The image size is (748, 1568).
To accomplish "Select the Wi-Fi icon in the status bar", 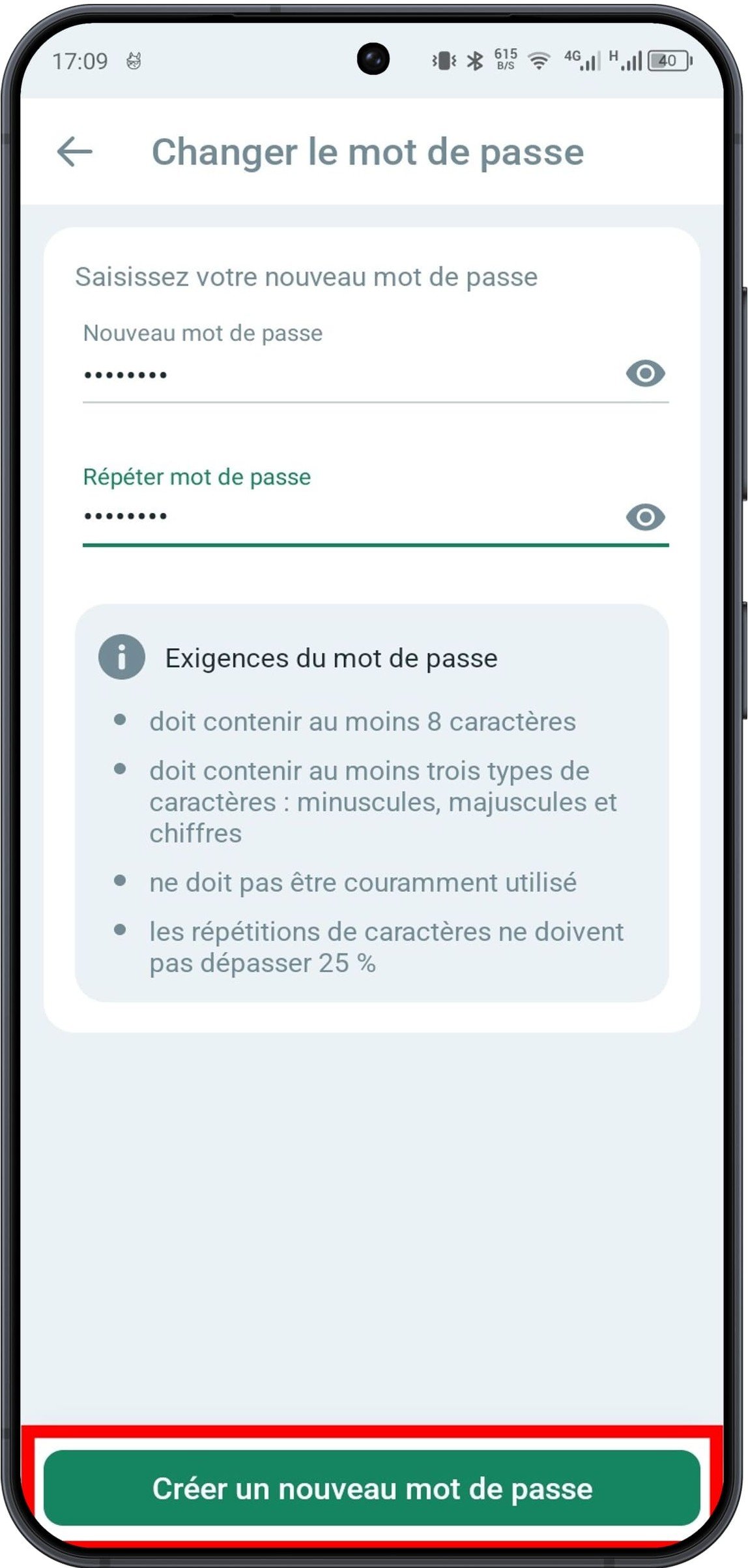I will point(538,61).
